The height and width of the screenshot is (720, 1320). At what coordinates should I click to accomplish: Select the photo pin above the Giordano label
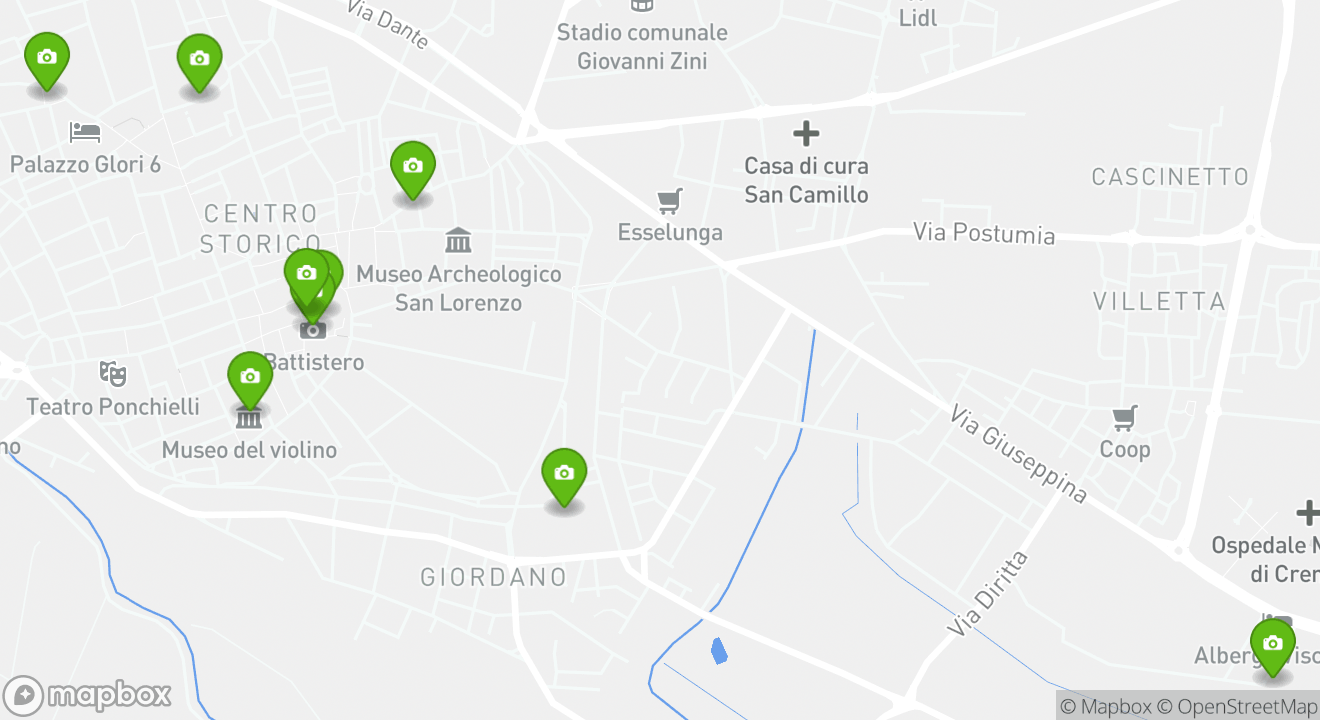[x=564, y=473]
